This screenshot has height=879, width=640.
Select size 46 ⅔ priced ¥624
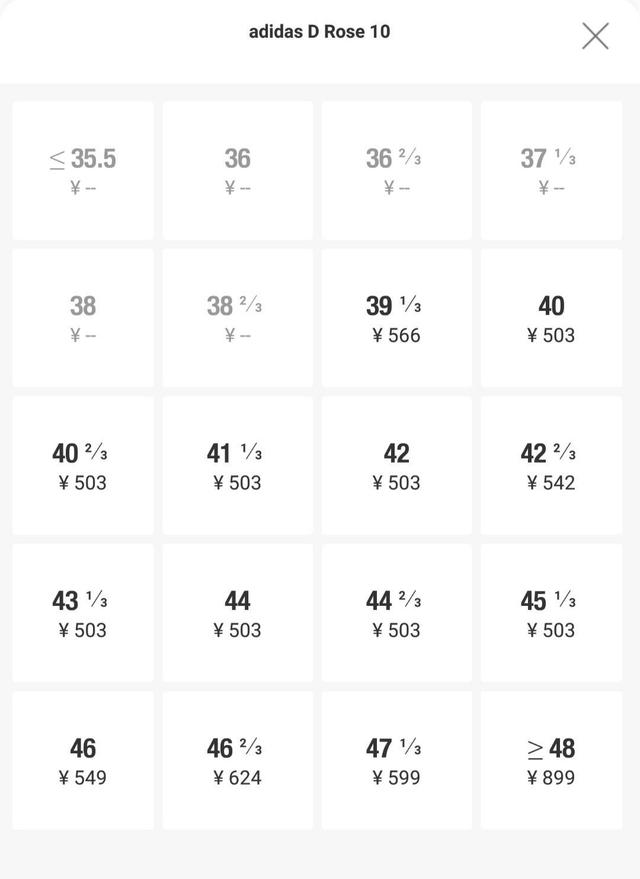[x=237, y=760]
